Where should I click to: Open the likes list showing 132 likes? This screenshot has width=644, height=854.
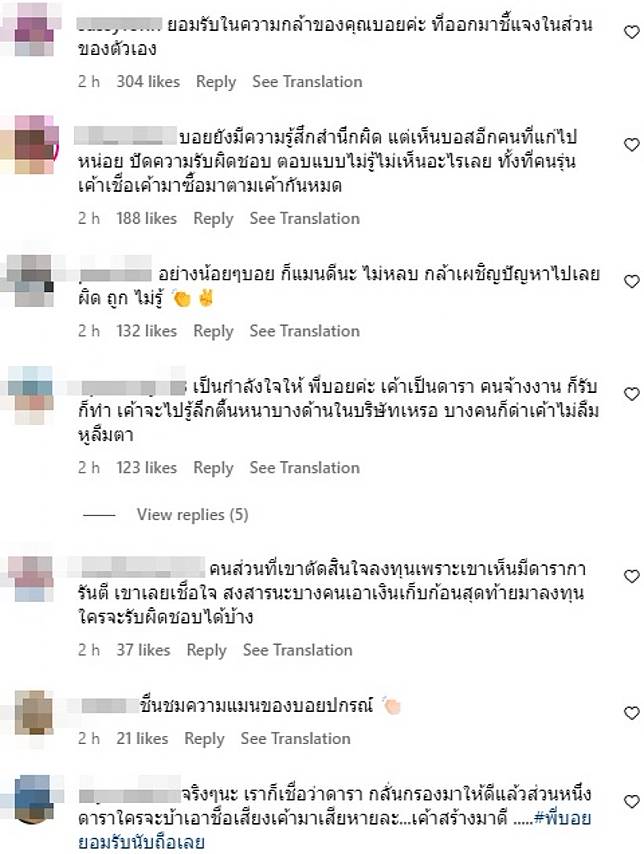146,331
